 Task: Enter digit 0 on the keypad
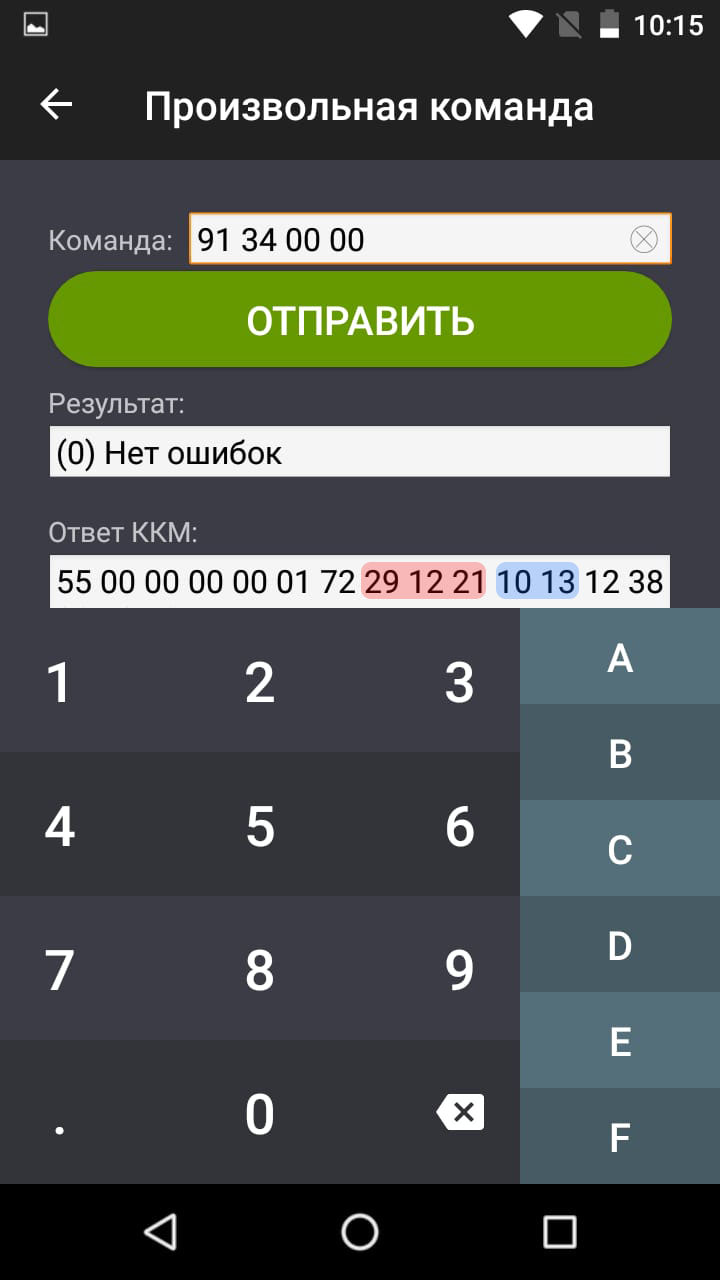260,1113
